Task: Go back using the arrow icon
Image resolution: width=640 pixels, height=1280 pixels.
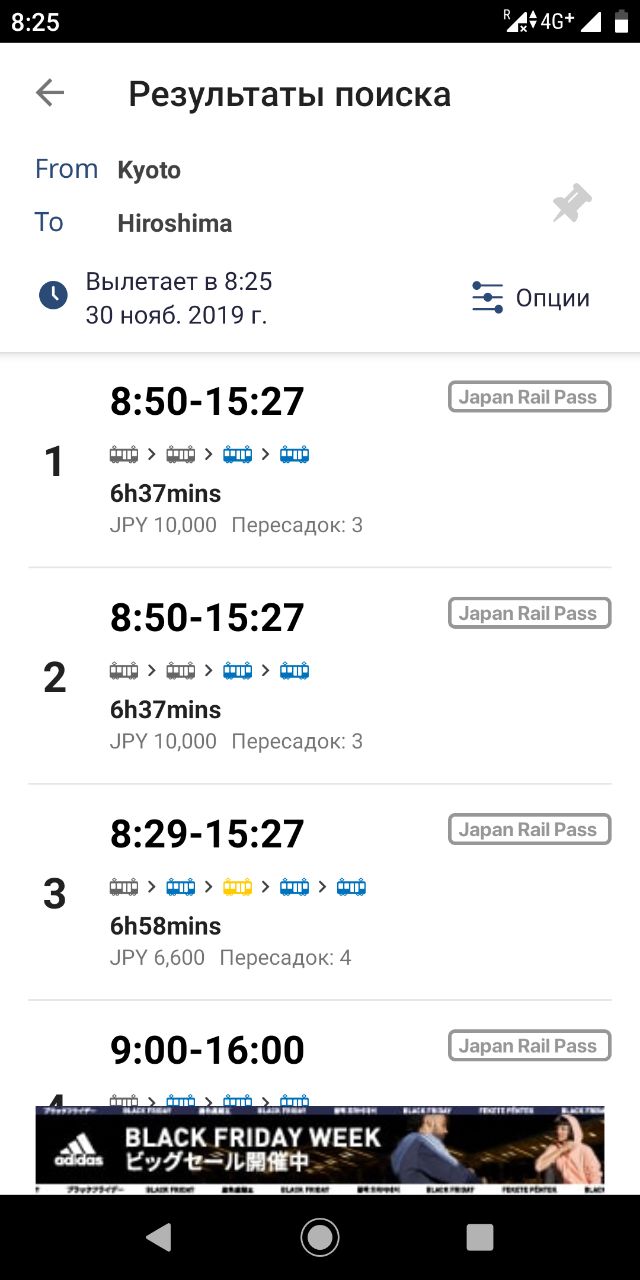Action: pos(50,93)
